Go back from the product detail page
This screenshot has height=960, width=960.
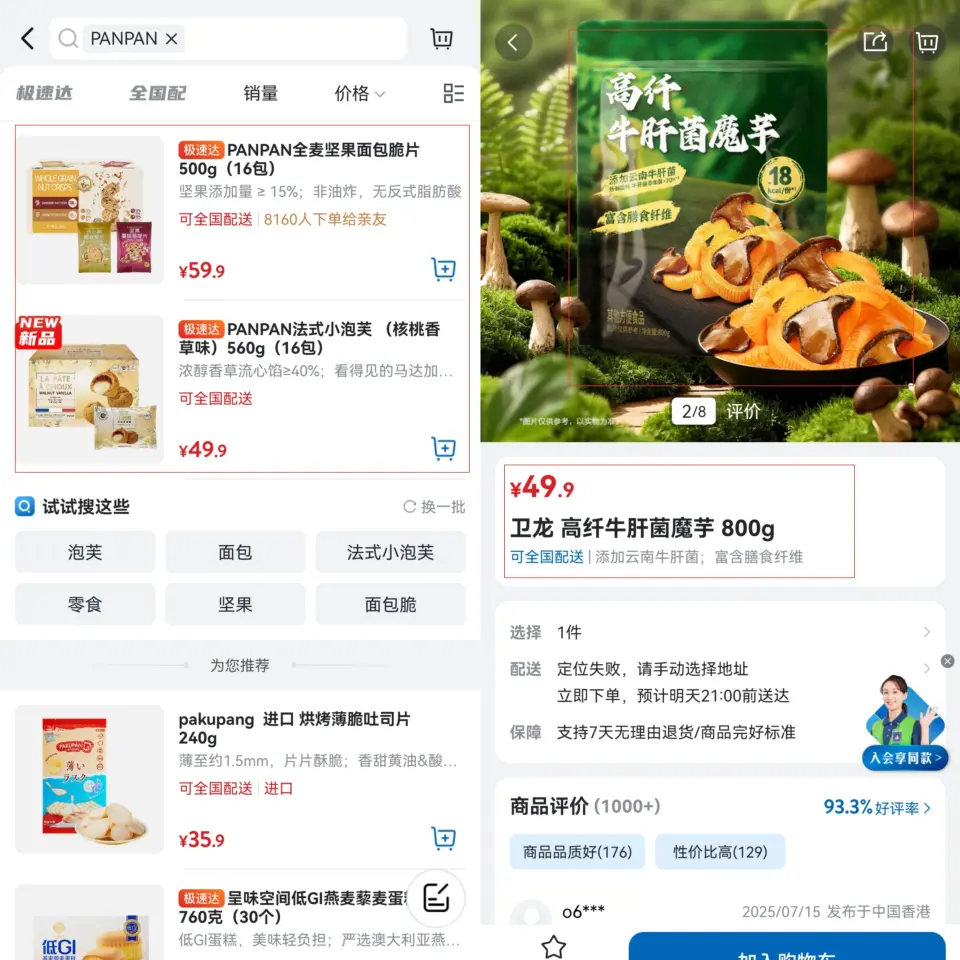[513, 42]
